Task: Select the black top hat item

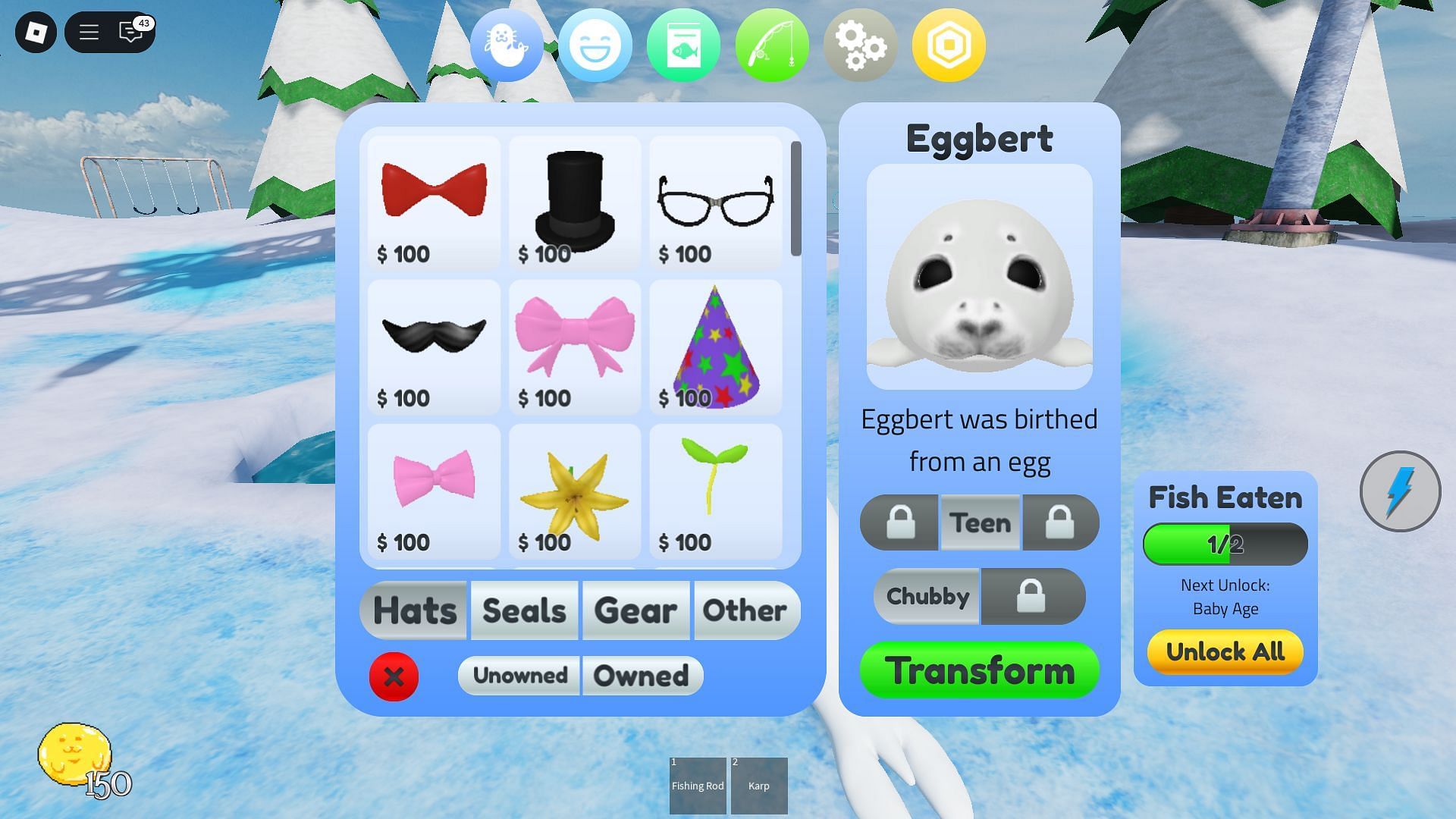Action: click(575, 202)
